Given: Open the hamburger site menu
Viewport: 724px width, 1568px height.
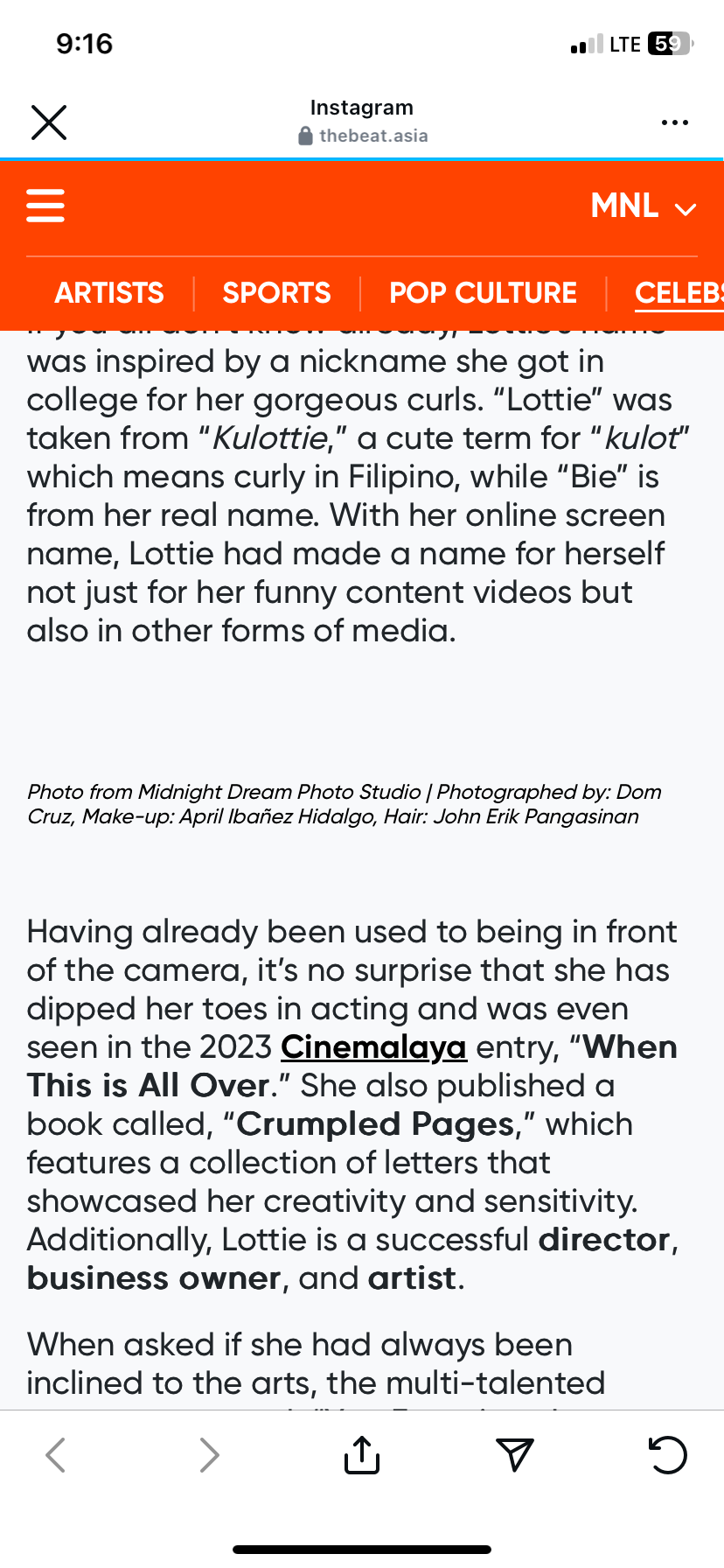Looking at the screenshot, I should 45,206.
